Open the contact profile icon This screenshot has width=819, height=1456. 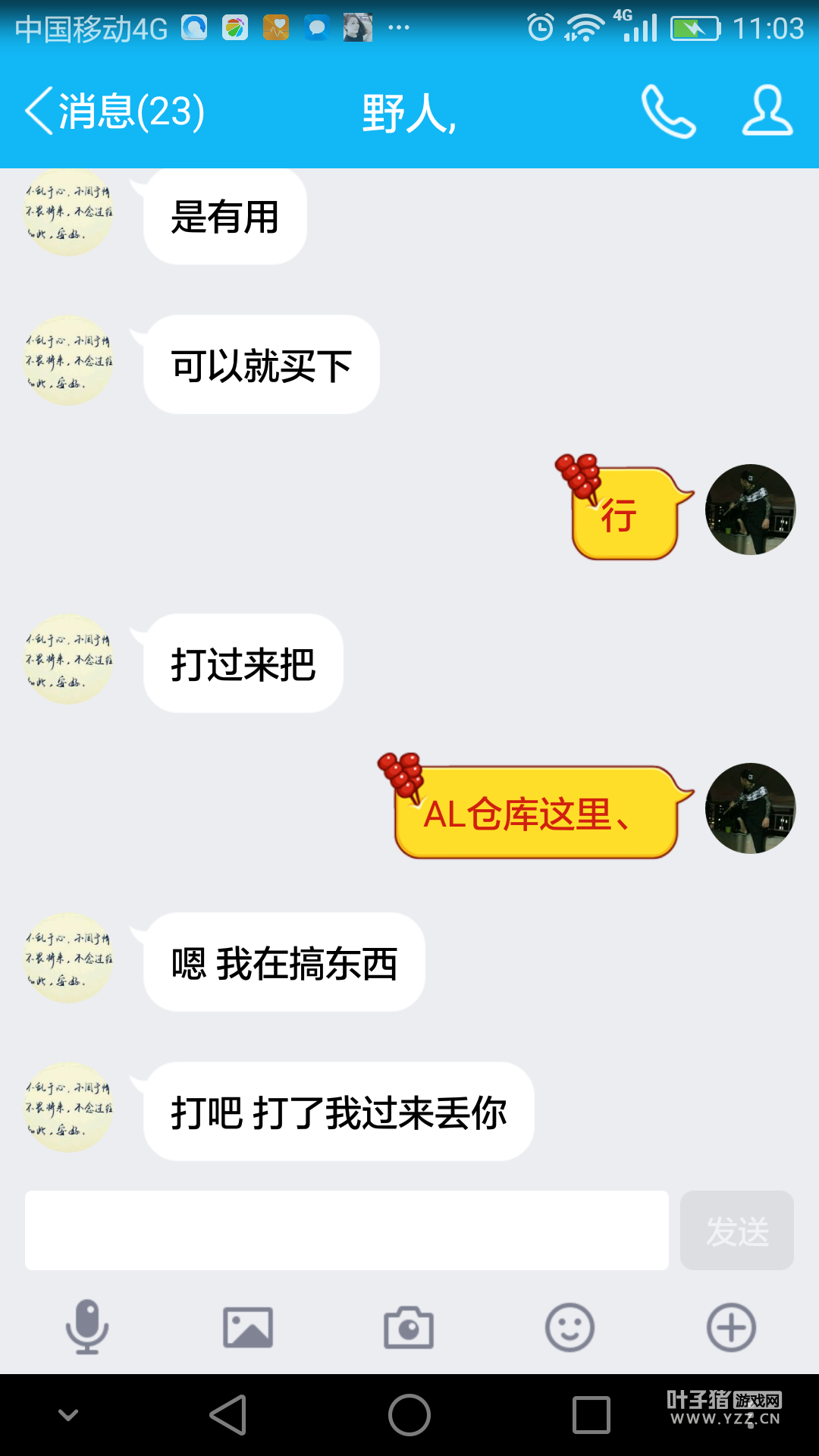767,111
